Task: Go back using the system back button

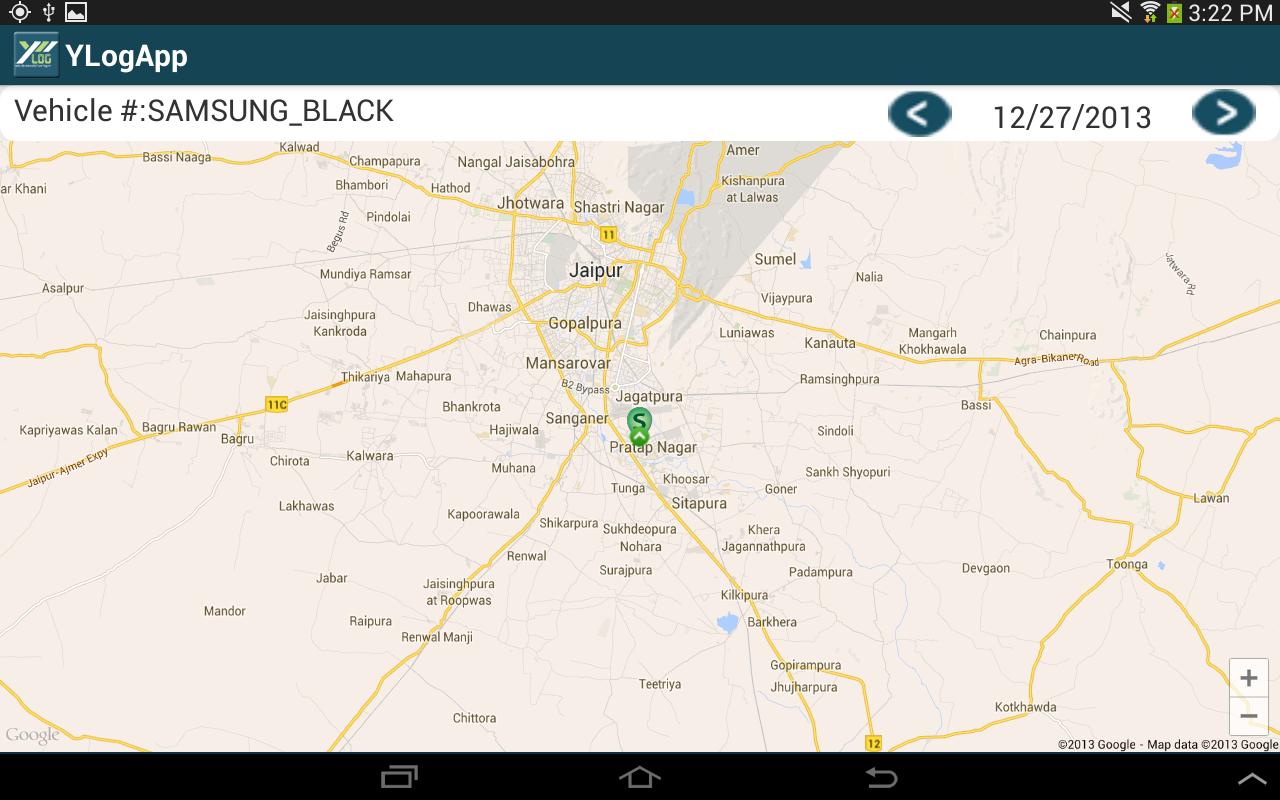Action: [x=880, y=777]
